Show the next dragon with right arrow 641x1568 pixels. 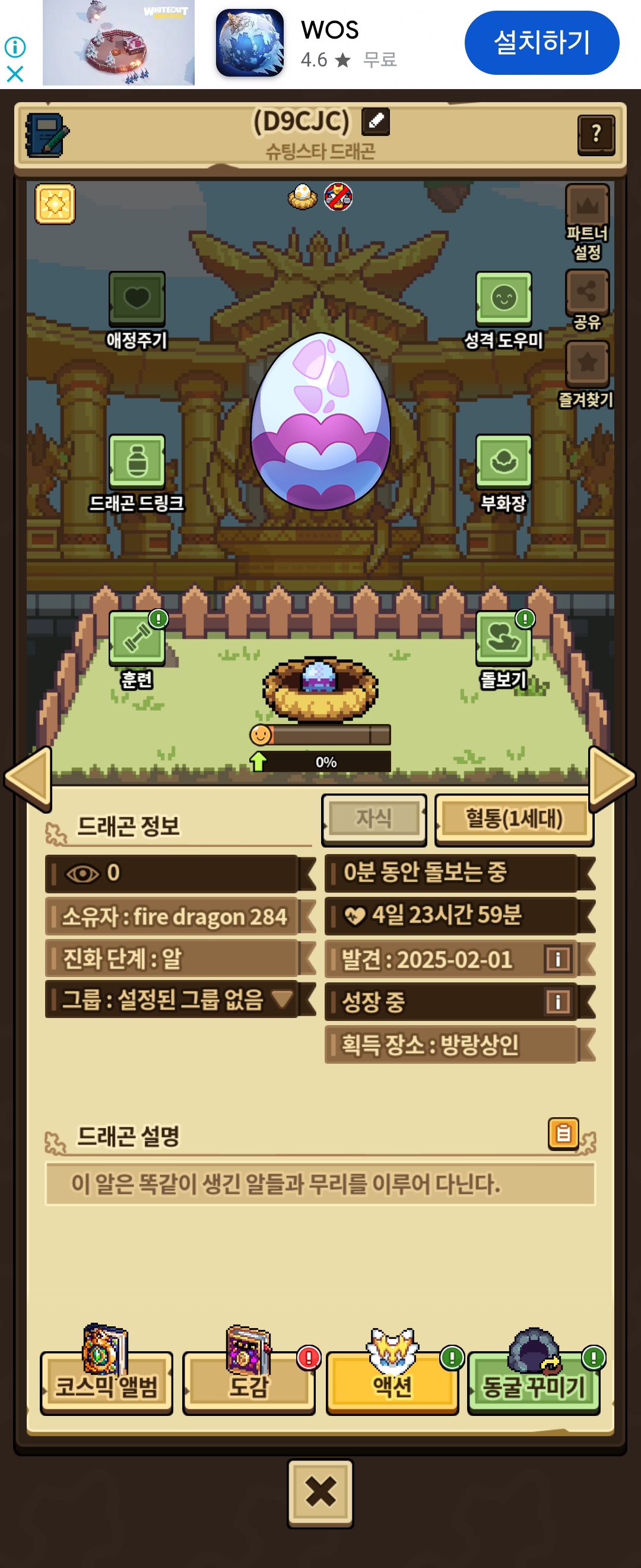(x=612, y=778)
